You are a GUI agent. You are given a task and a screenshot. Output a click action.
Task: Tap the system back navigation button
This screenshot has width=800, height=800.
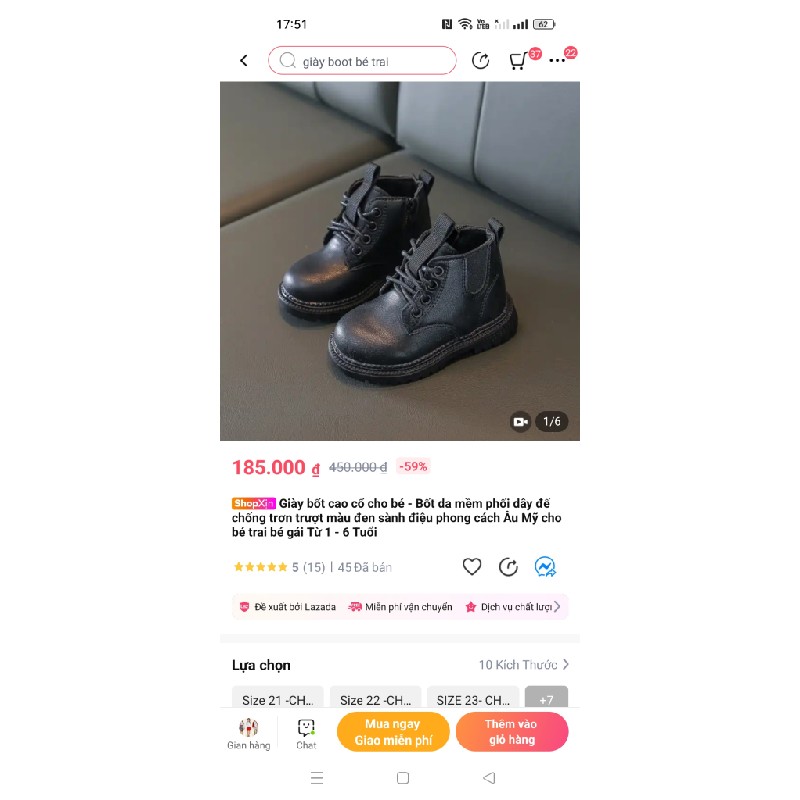[488, 778]
